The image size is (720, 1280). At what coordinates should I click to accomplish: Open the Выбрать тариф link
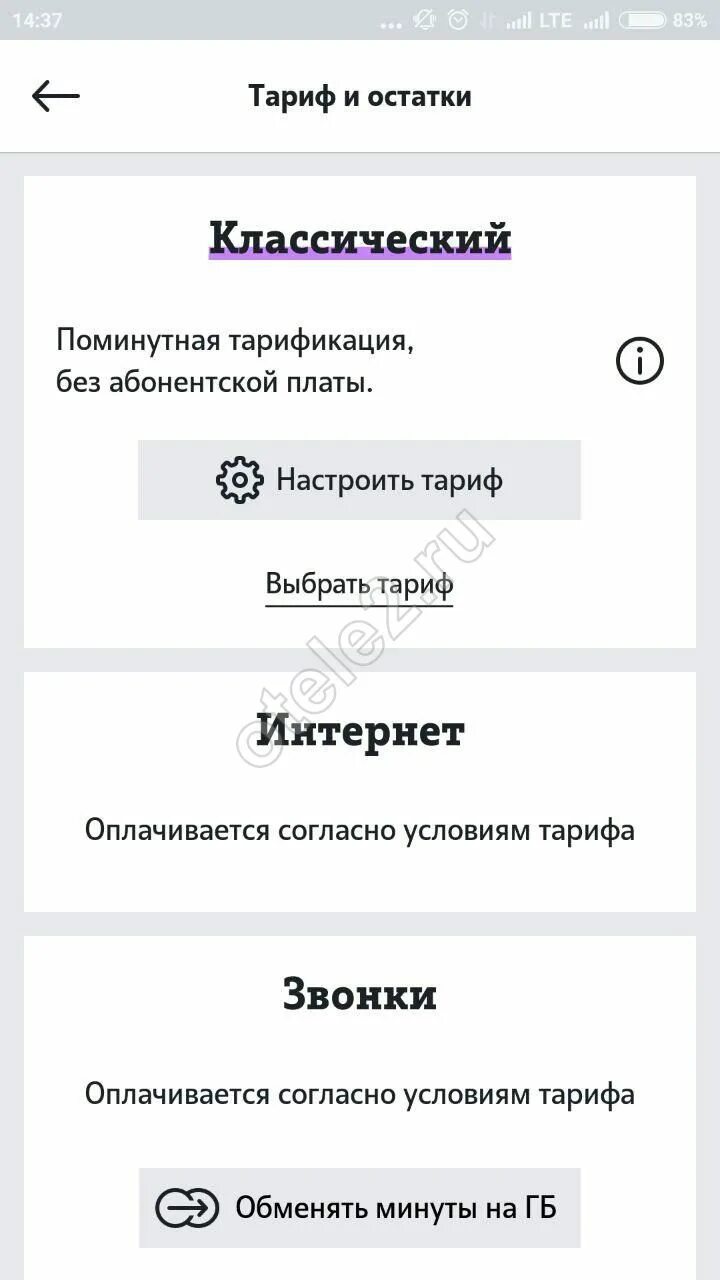tap(359, 584)
